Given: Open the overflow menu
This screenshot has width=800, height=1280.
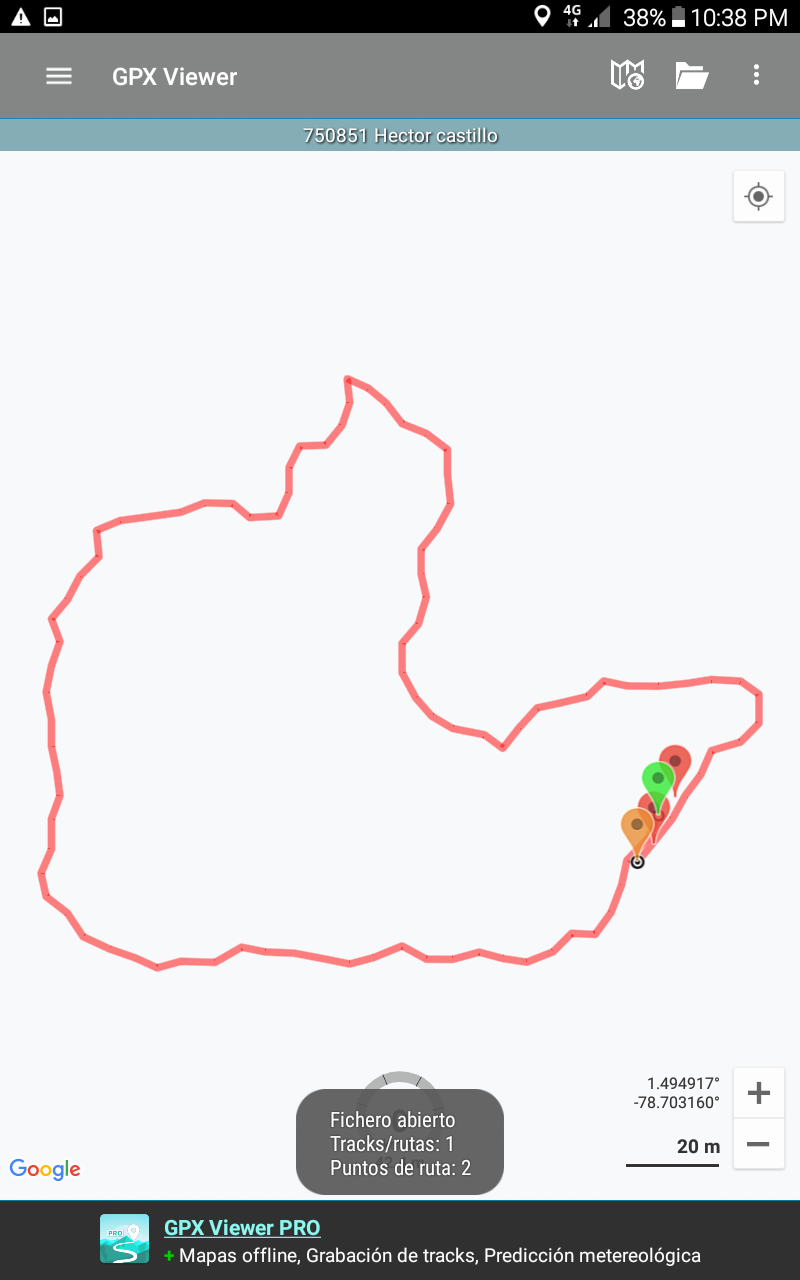Looking at the screenshot, I should (756, 75).
